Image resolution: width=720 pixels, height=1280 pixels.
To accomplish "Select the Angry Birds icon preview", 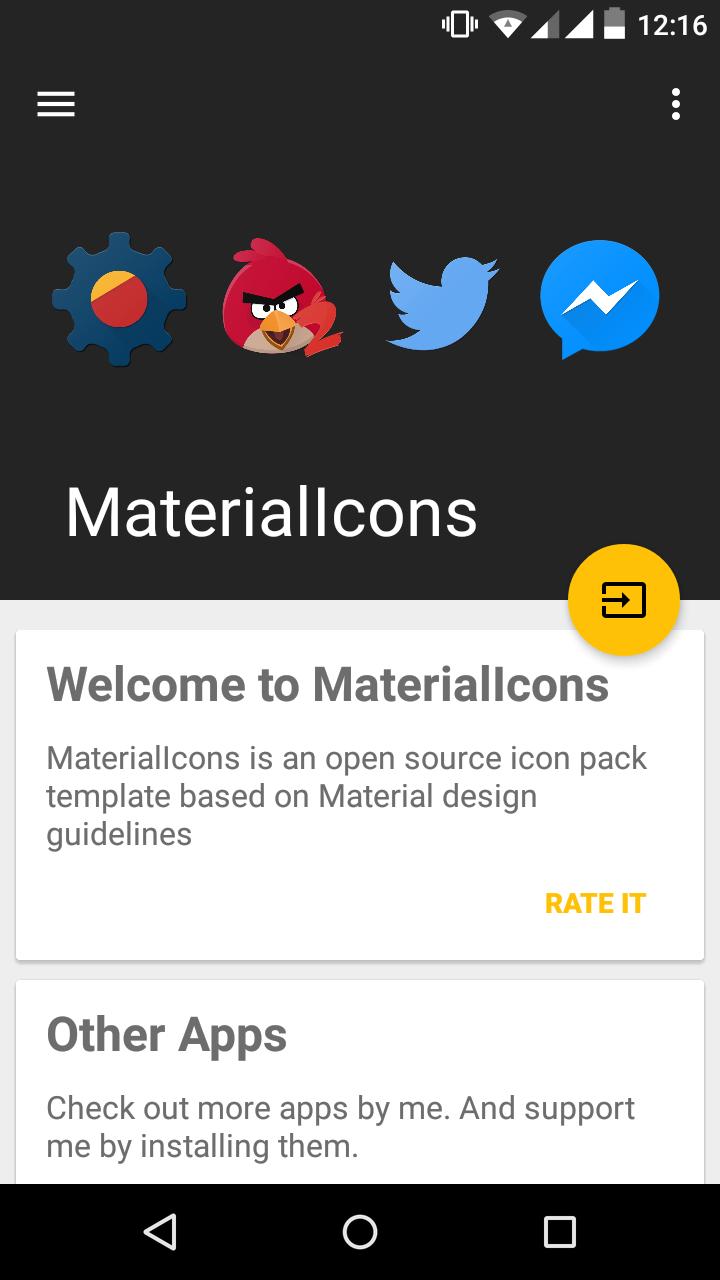I will click(x=280, y=298).
